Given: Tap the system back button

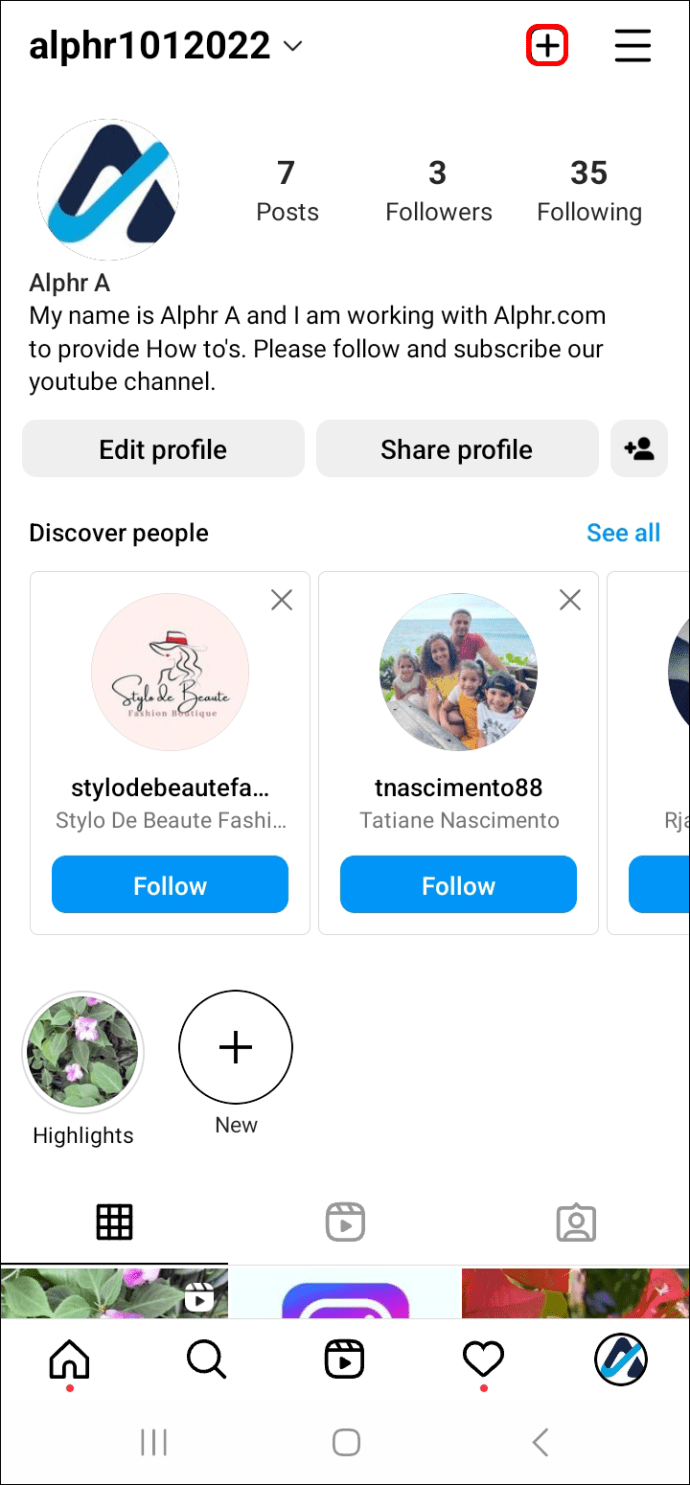Looking at the screenshot, I should [540, 1442].
